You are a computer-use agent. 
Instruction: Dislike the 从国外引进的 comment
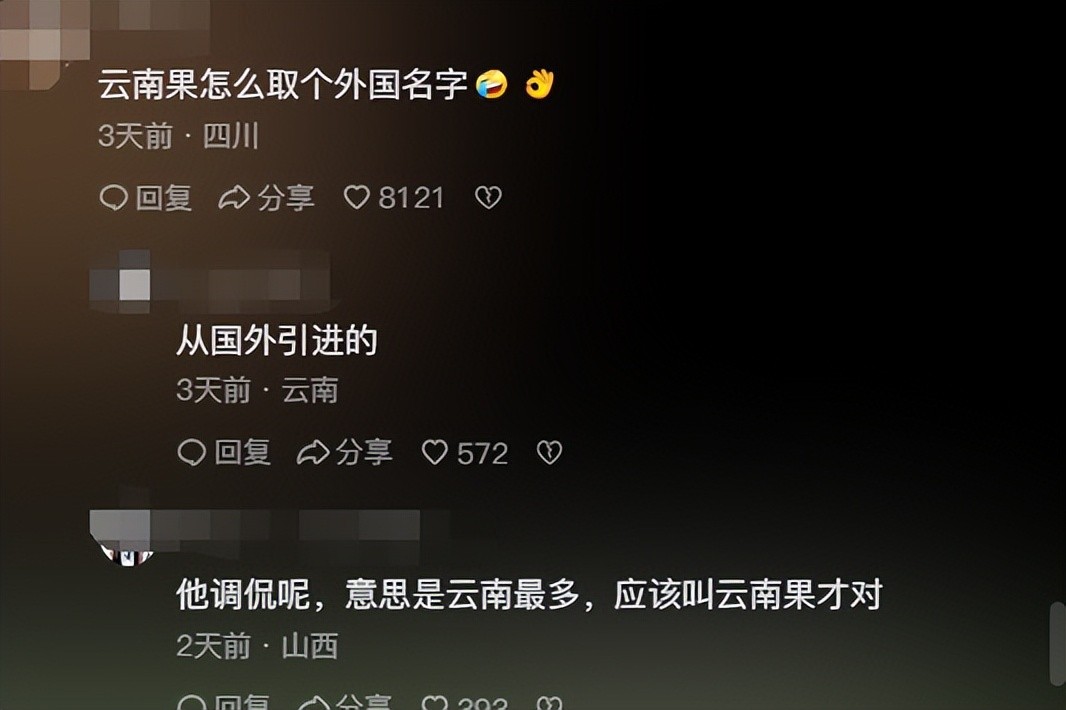[x=549, y=453]
